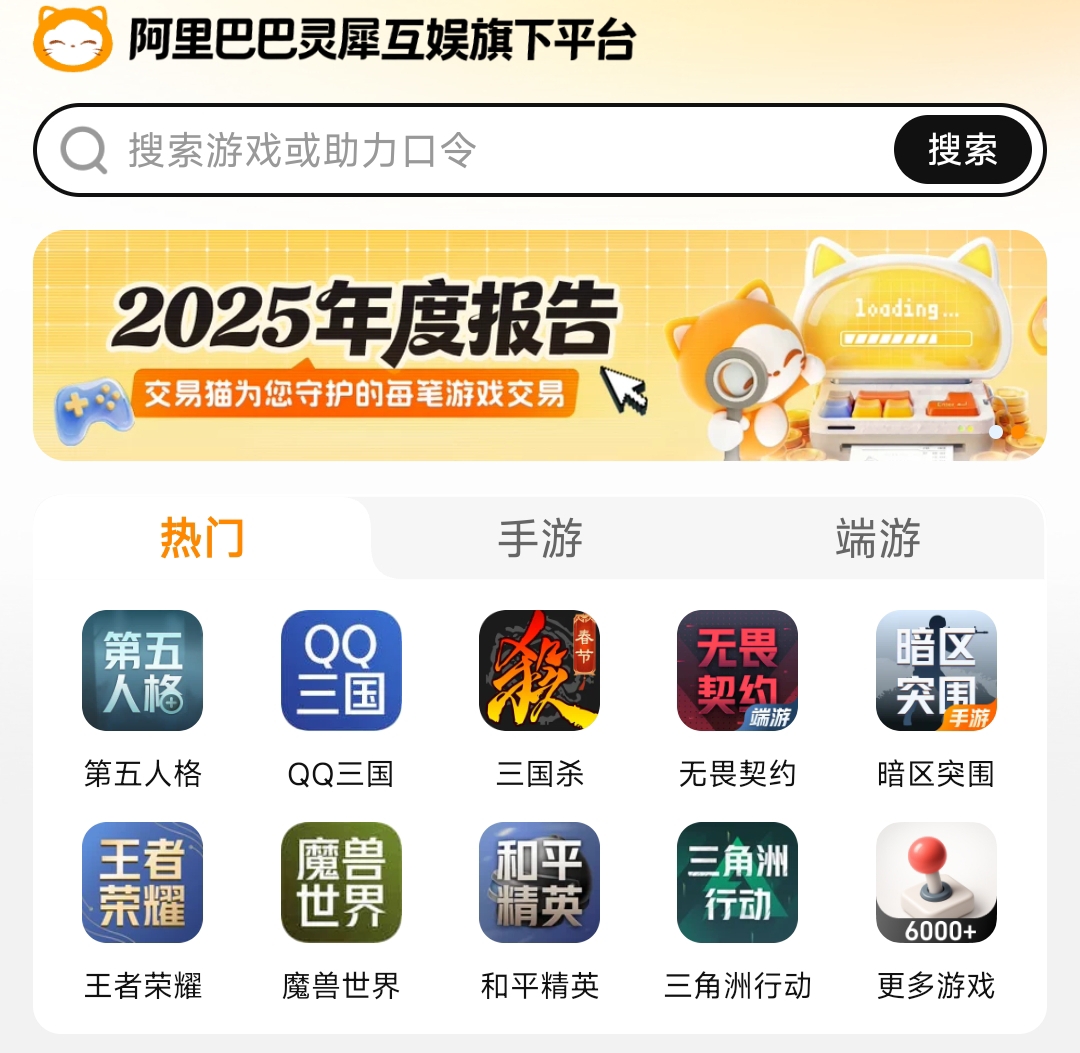The height and width of the screenshot is (1053, 1080).
Task: Select the 热门 tab
Action: click(202, 539)
